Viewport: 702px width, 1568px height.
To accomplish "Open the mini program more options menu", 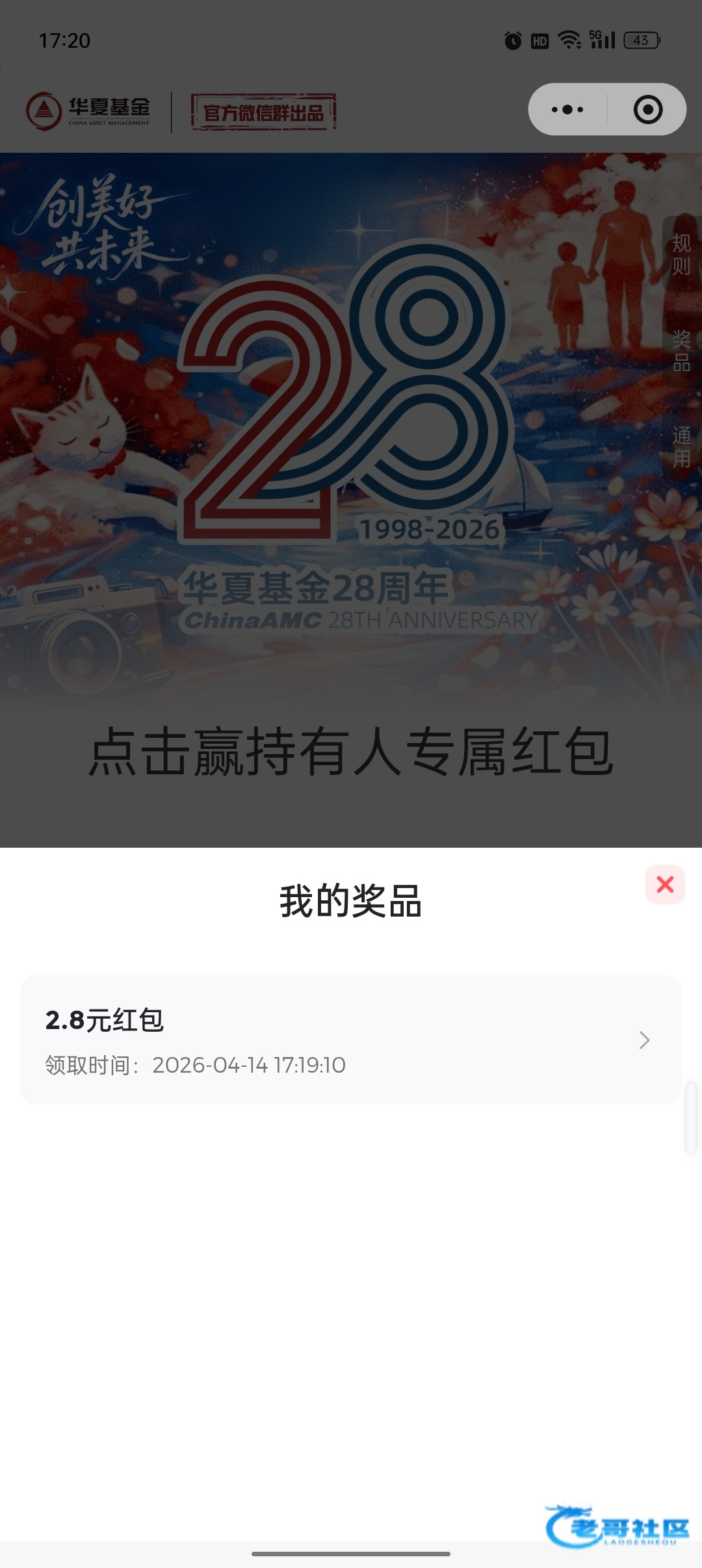I will point(567,109).
